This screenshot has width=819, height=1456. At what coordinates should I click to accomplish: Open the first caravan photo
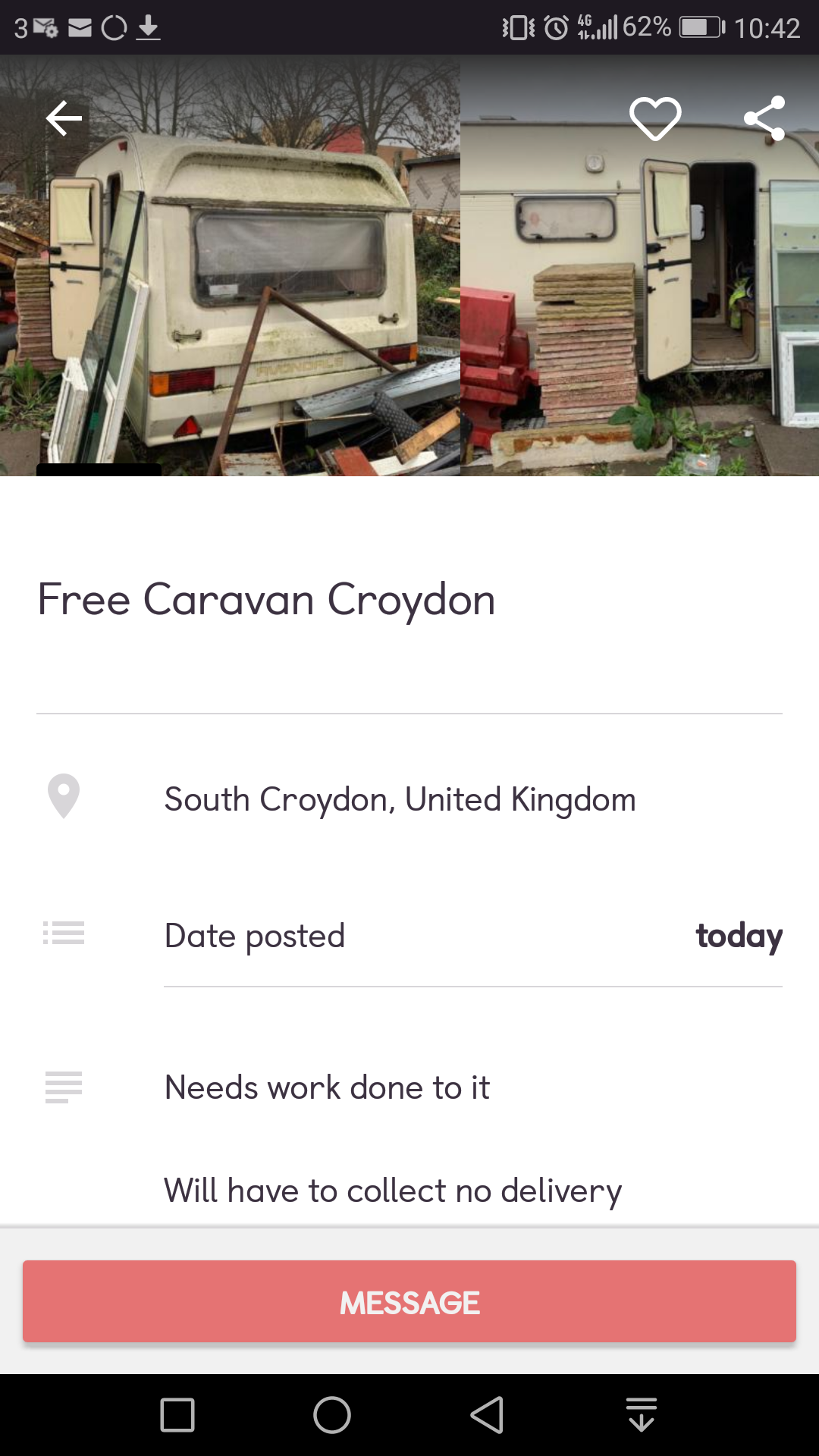pyautogui.click(x=230, y=265)
